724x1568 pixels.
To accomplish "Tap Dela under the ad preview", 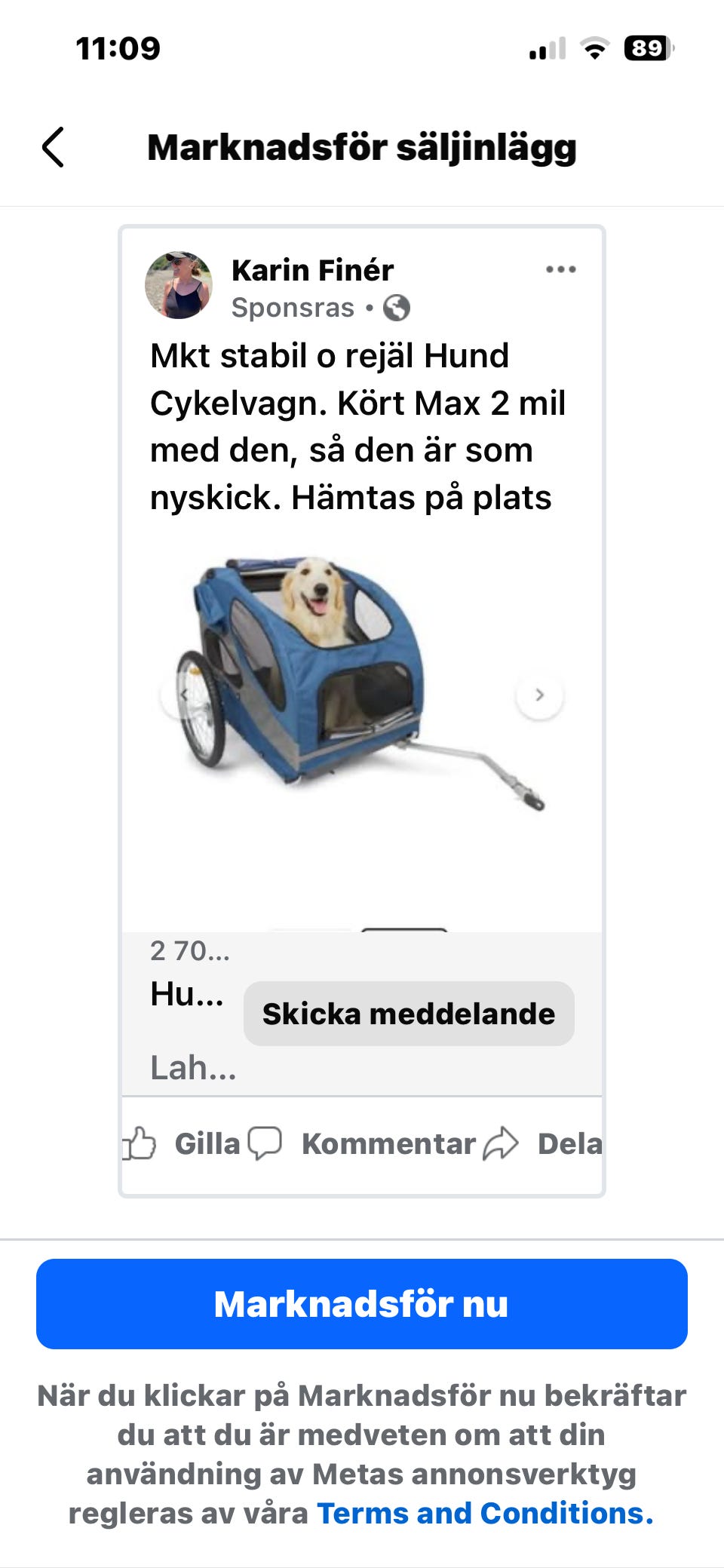I will click(543, 1143).
